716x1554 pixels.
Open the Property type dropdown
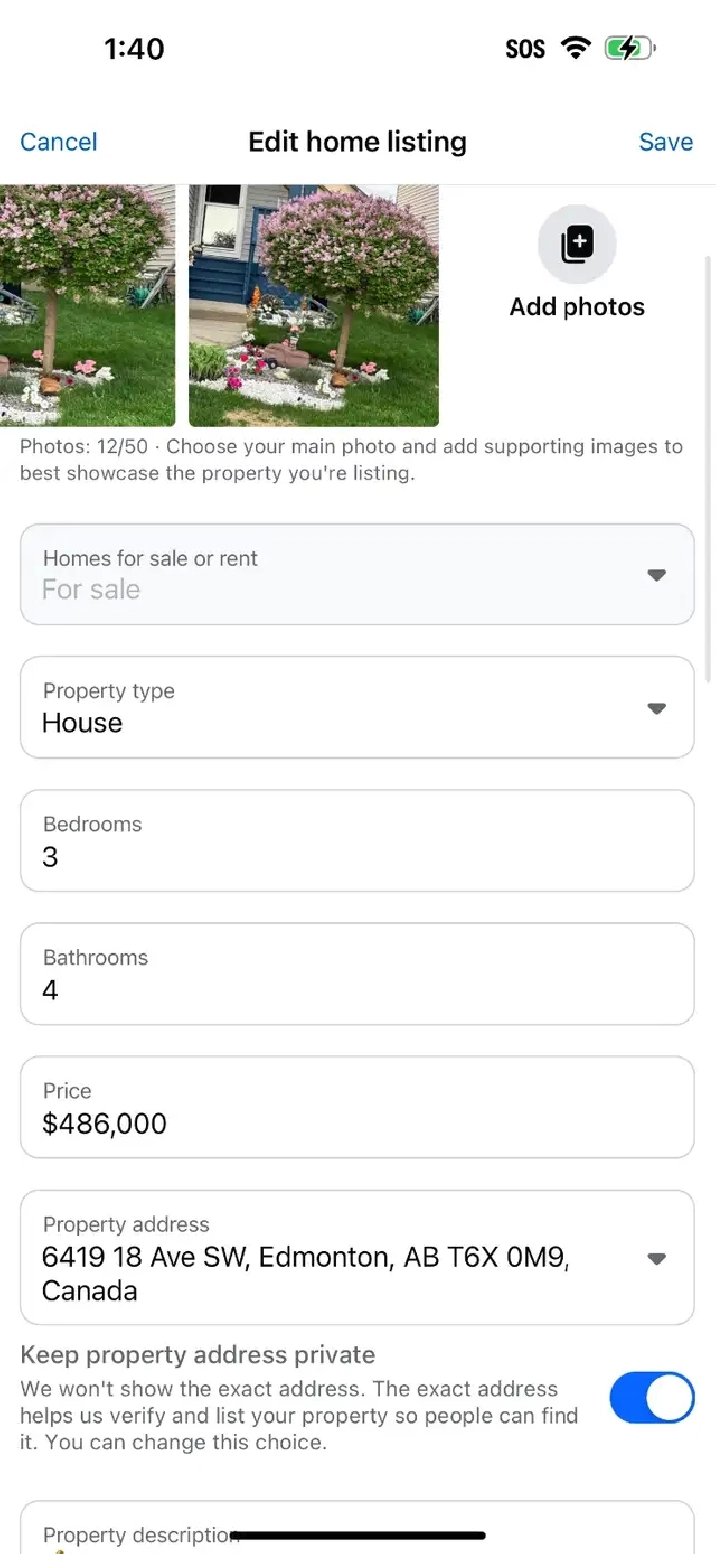(357, 707)
